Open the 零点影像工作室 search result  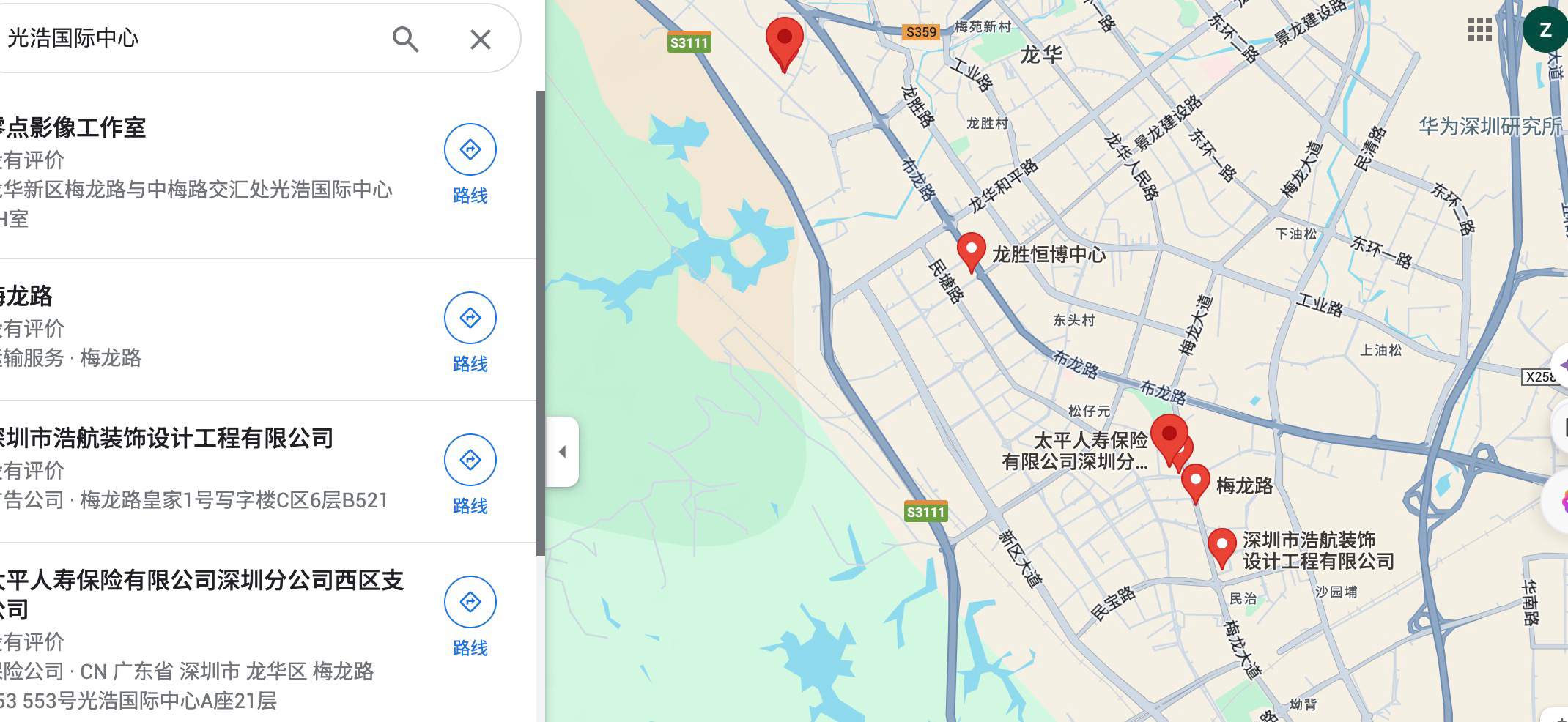pos(75,128)
